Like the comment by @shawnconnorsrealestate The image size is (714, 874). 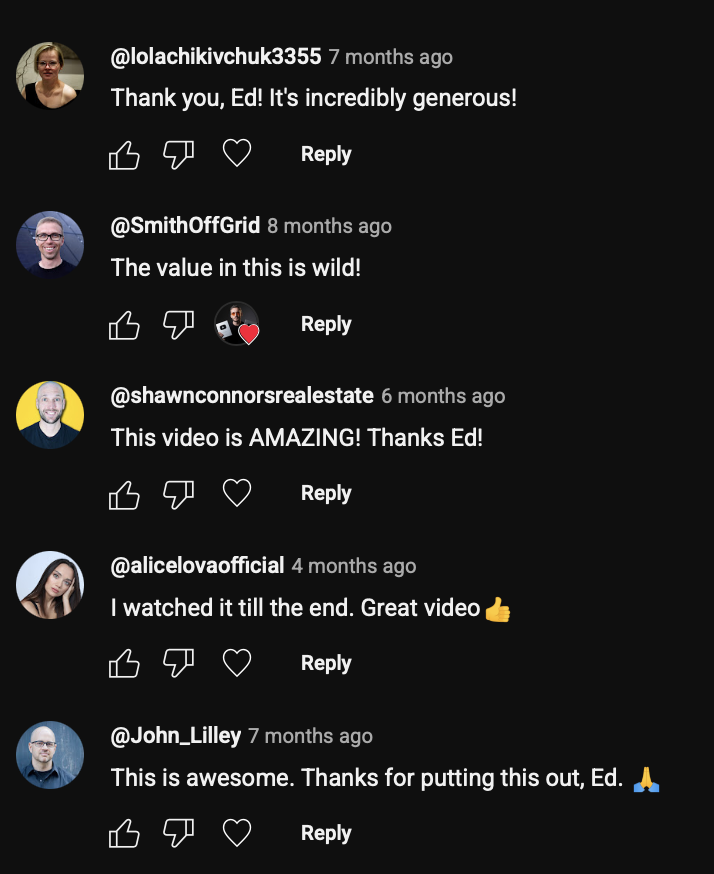[124, 494]
